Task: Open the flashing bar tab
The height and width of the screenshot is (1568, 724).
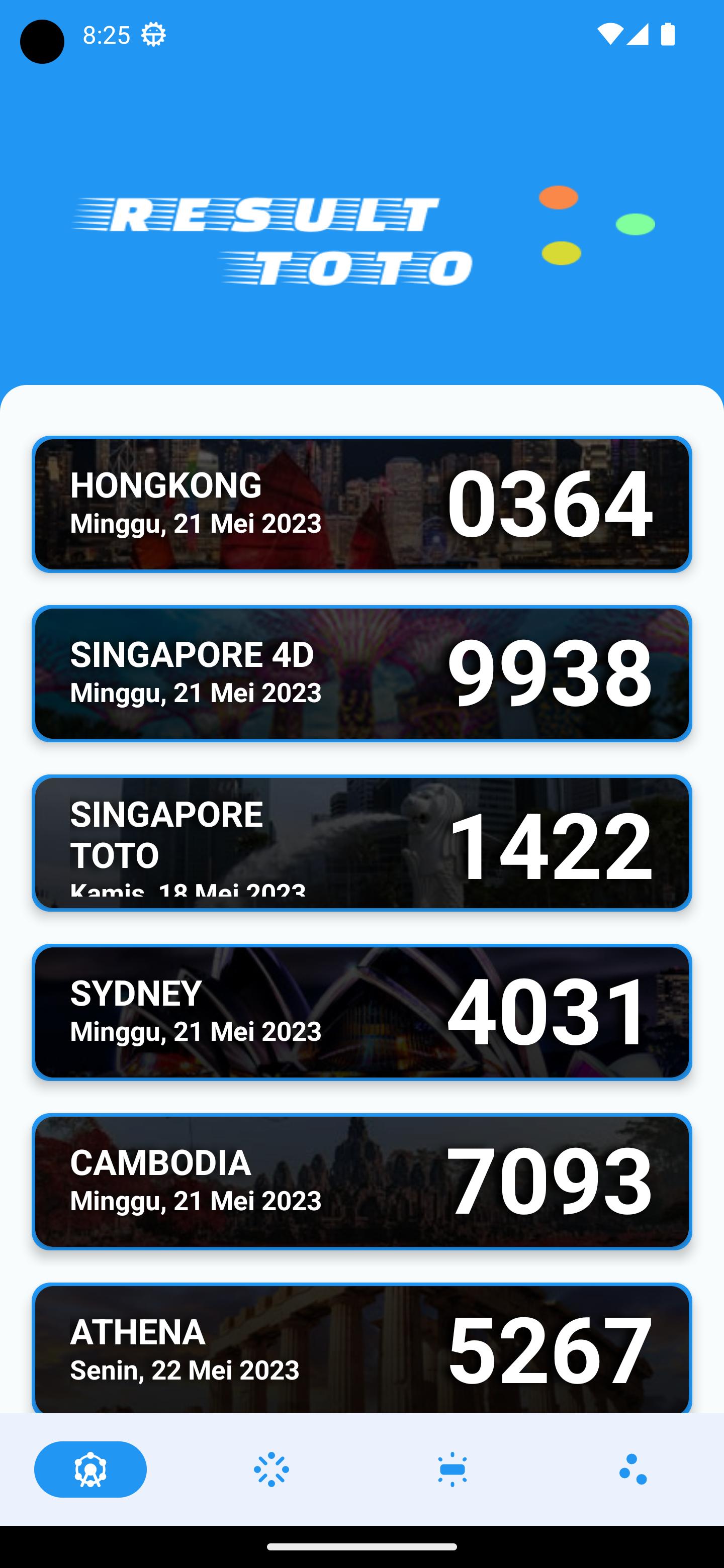Action: point(452,1469)
